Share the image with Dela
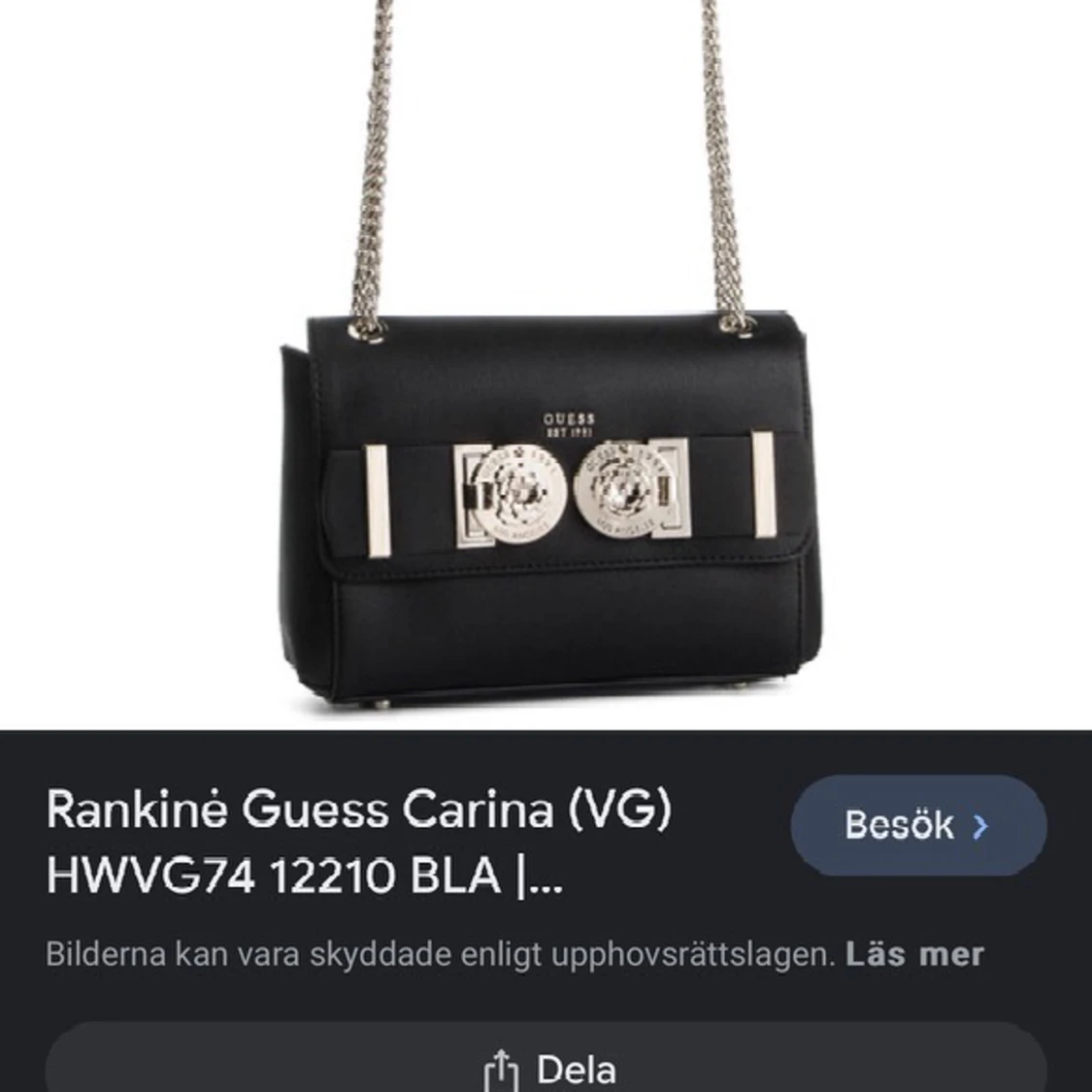Screen dimensions: 1092x1092 point(546,1068)
